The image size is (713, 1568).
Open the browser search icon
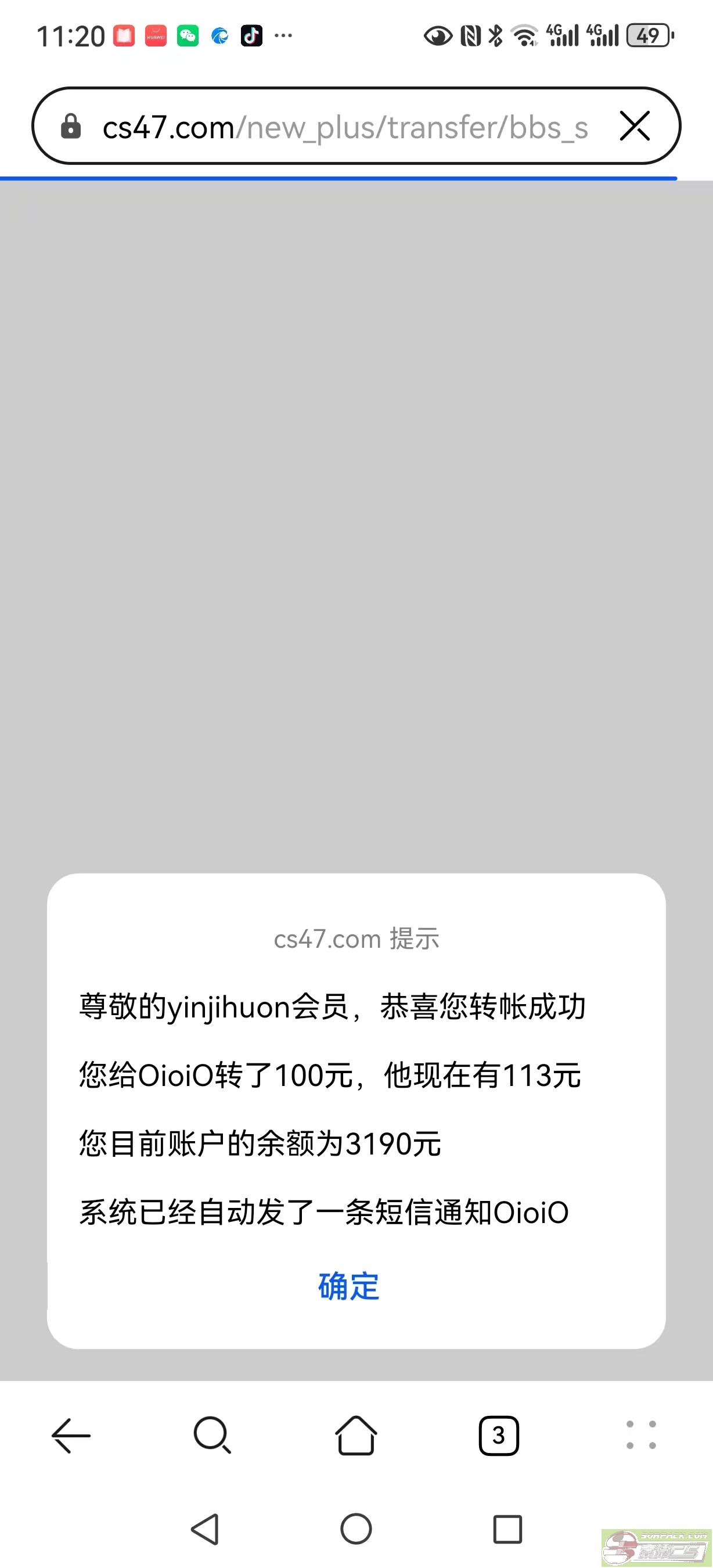pos(212,1436)
